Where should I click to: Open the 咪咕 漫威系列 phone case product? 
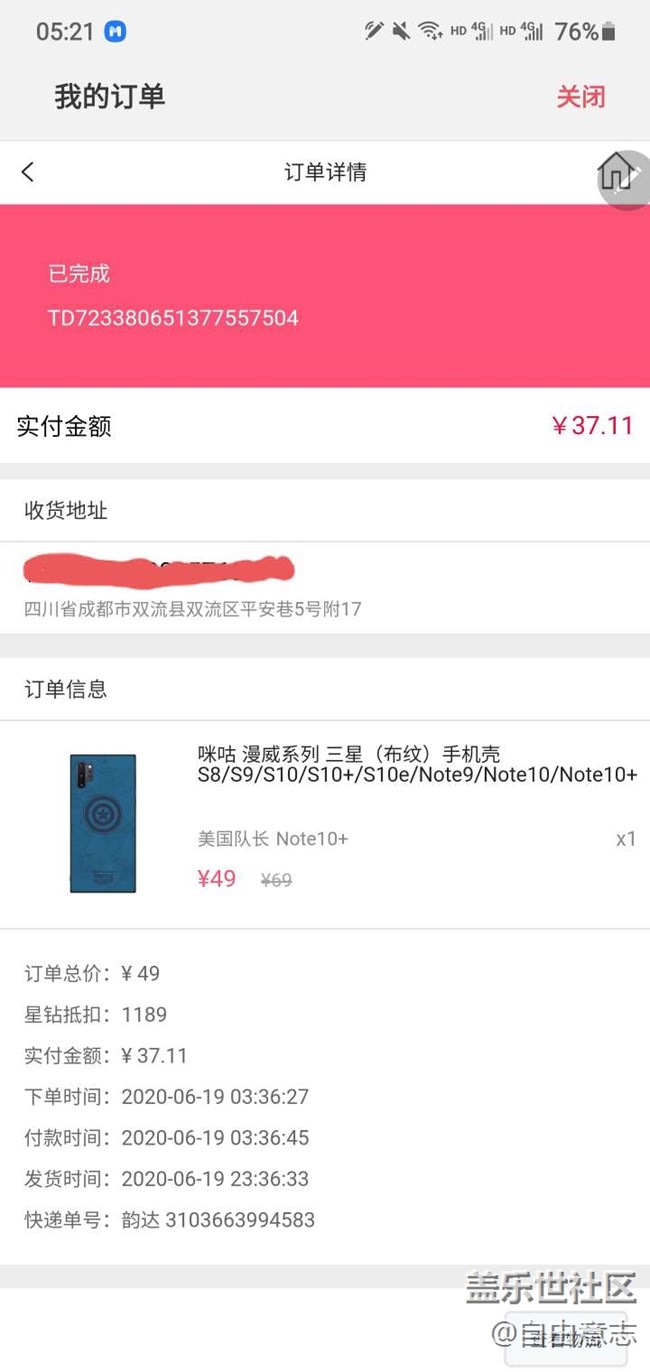[416, 764]
